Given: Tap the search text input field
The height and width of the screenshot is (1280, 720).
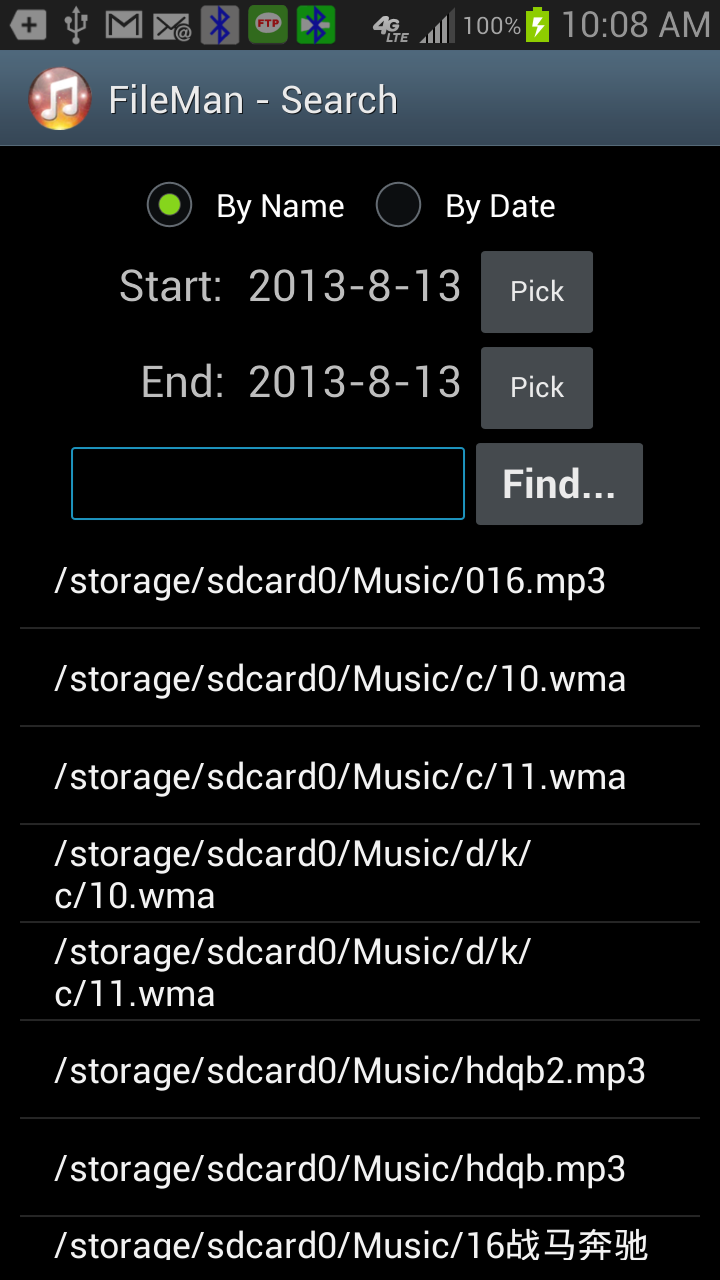Looking at the screenshot, I should point(268,483).
